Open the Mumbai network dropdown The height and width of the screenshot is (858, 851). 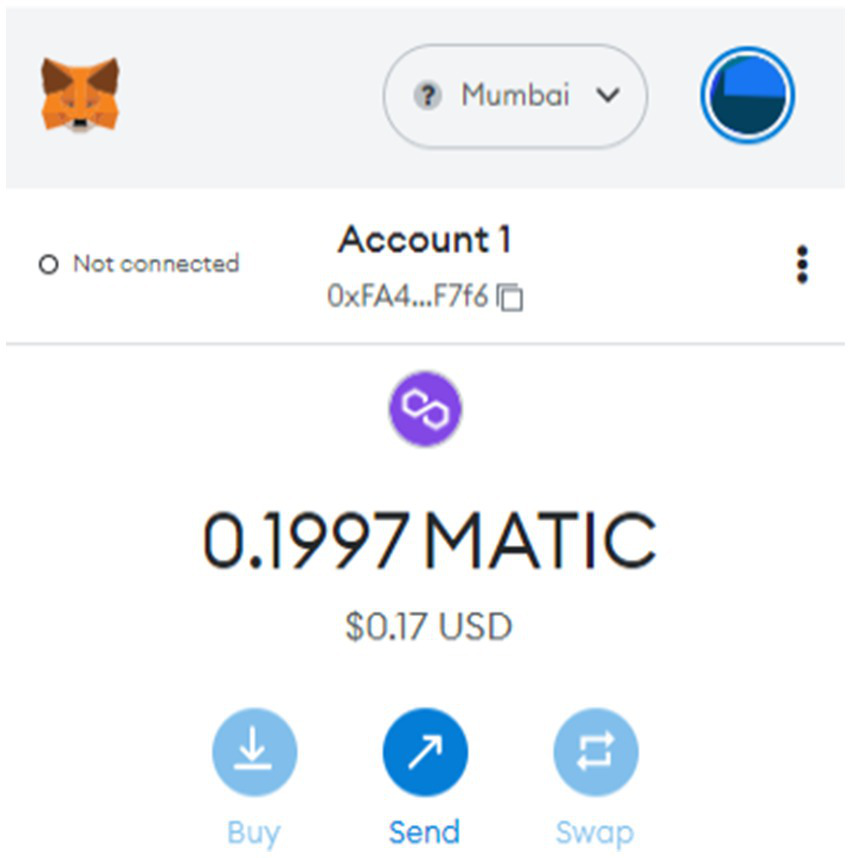tap(515, 96)
